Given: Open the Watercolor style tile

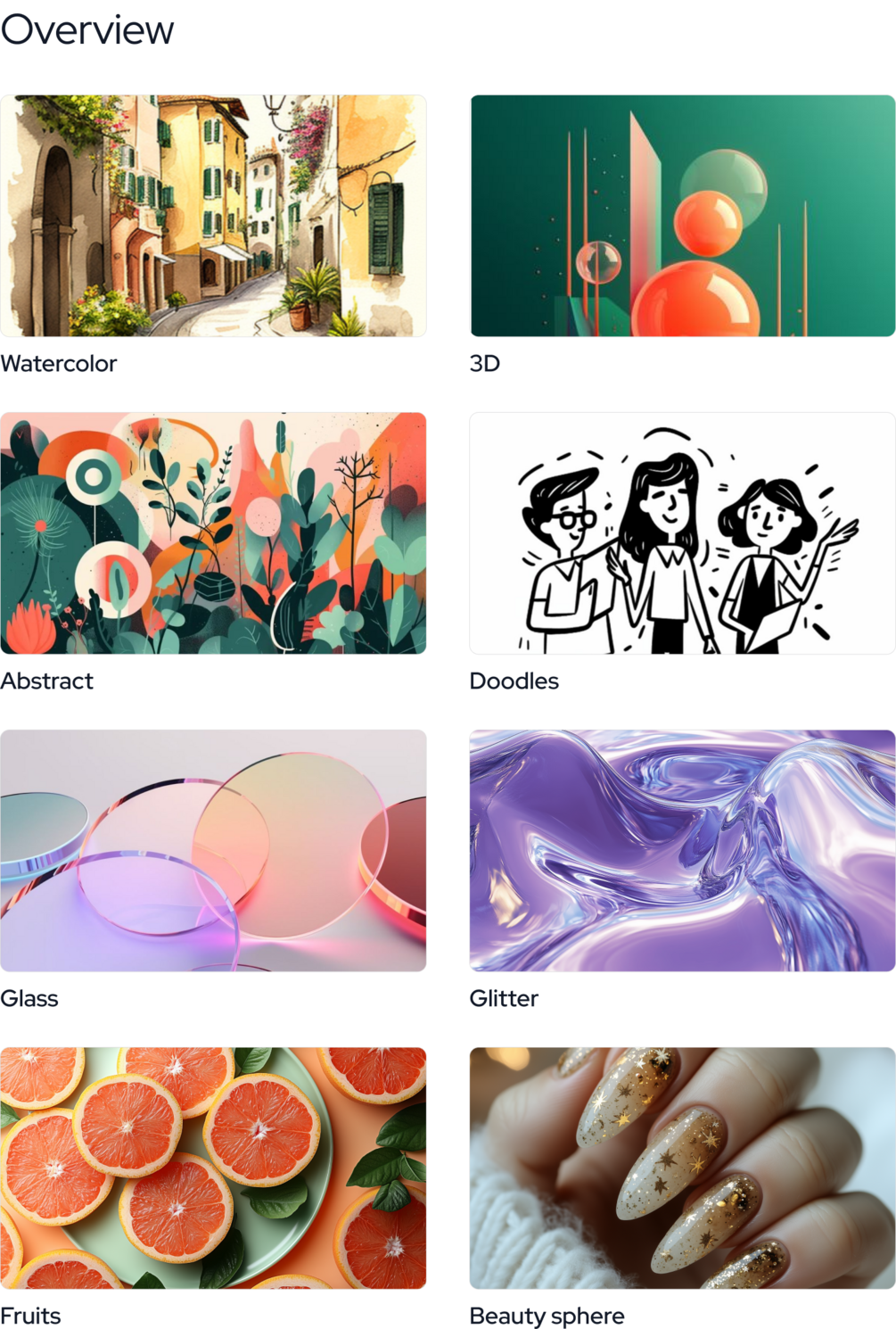Looking at the screenshot, I should click(x=213, y=216).
